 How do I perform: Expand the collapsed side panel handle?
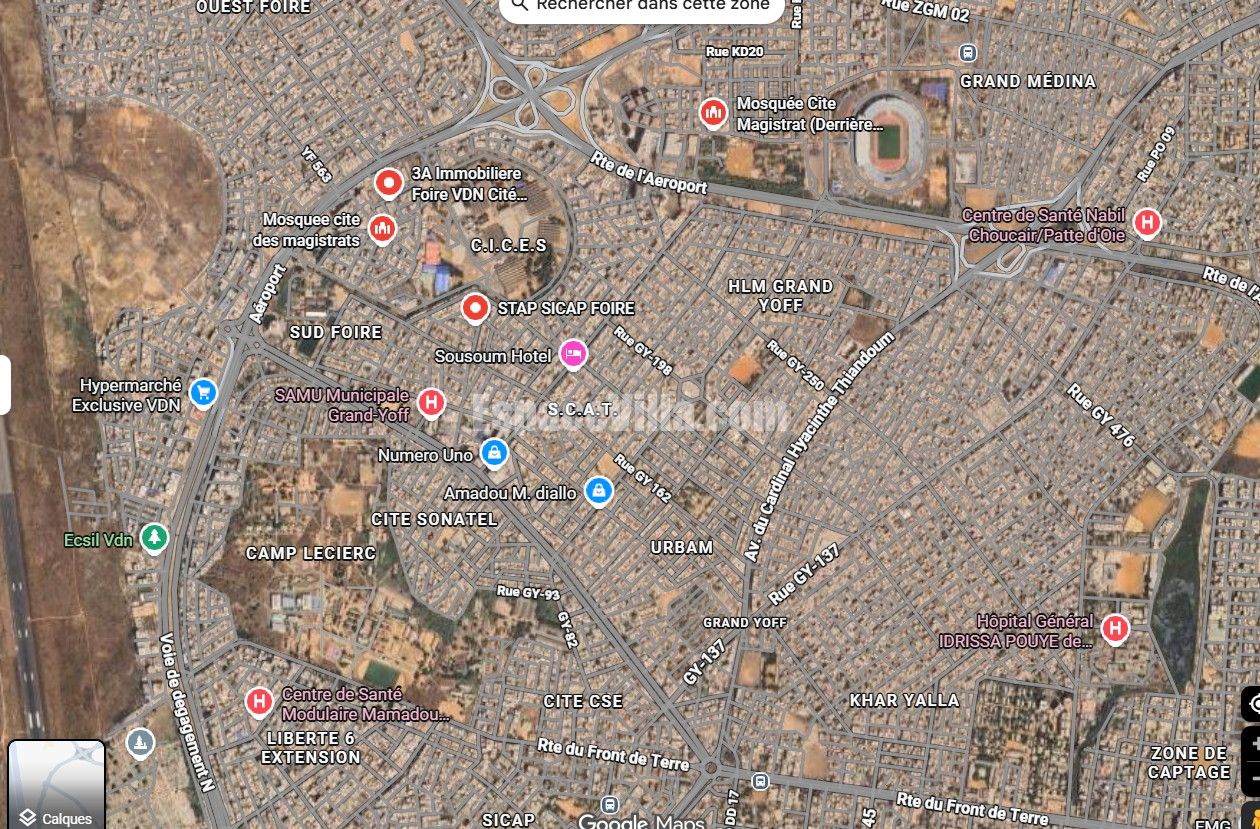coord(5,384)
